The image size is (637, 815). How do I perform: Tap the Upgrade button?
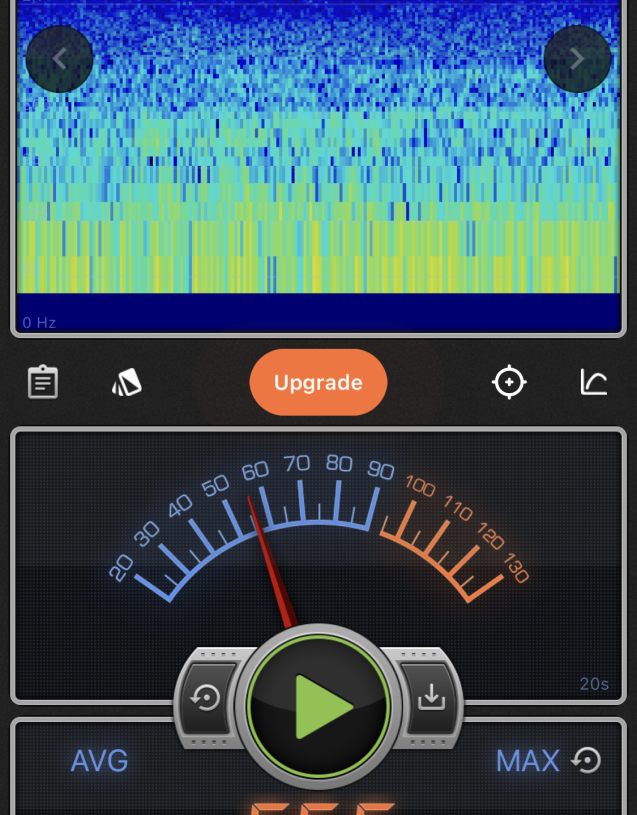[318, 382]
